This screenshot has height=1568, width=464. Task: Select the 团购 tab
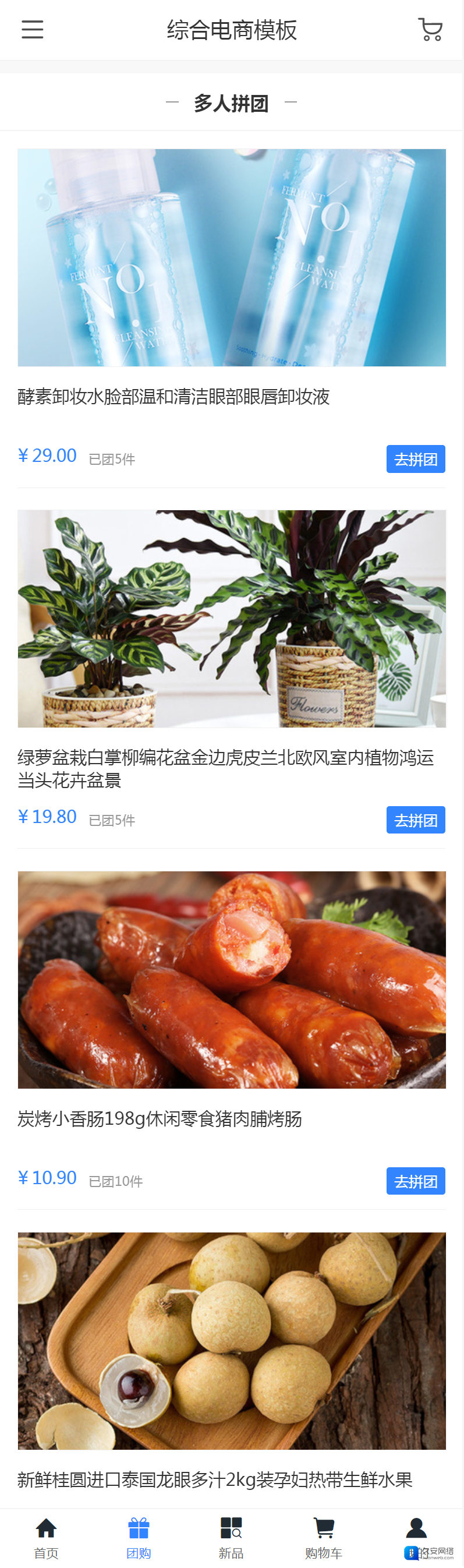pos(139,1538)
